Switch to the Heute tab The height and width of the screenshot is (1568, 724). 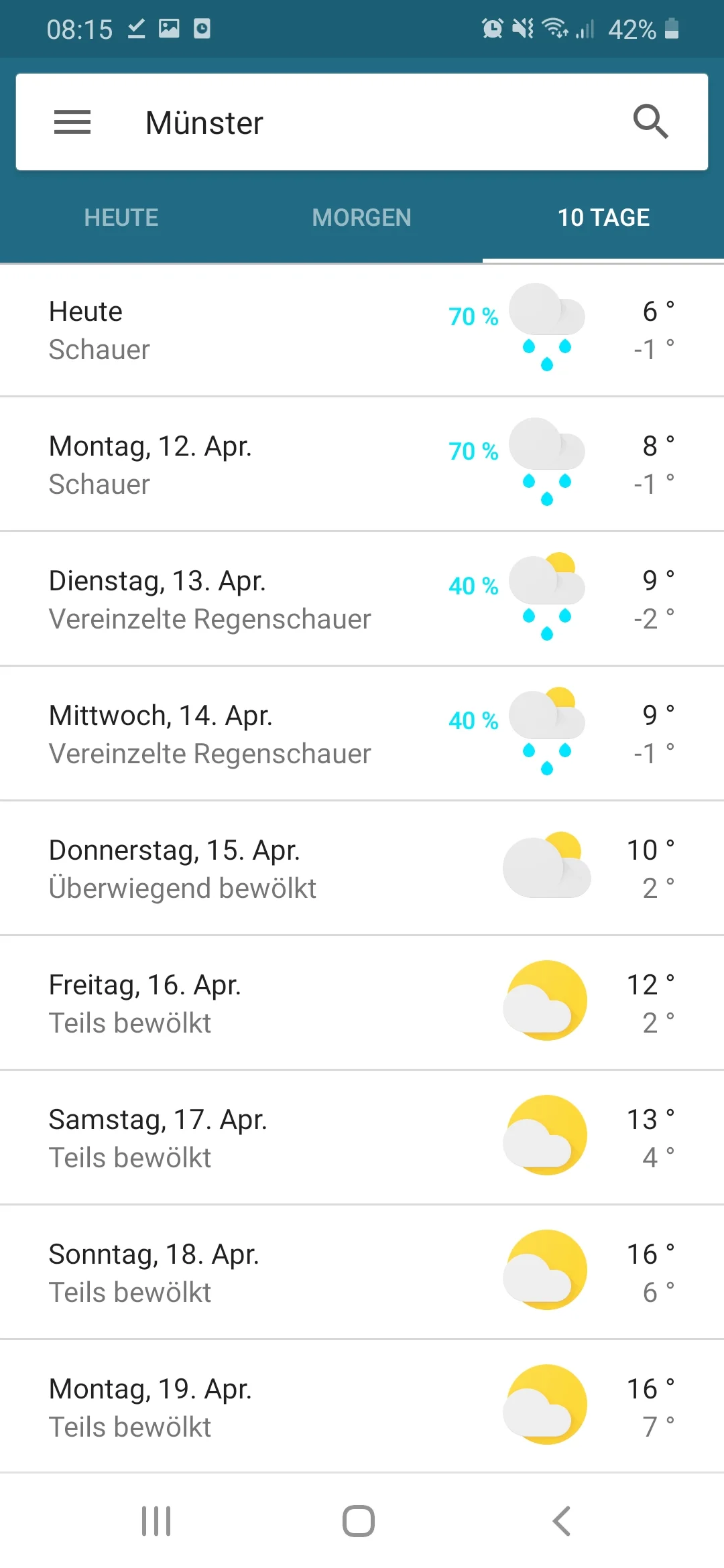click(x=121, y=218)
